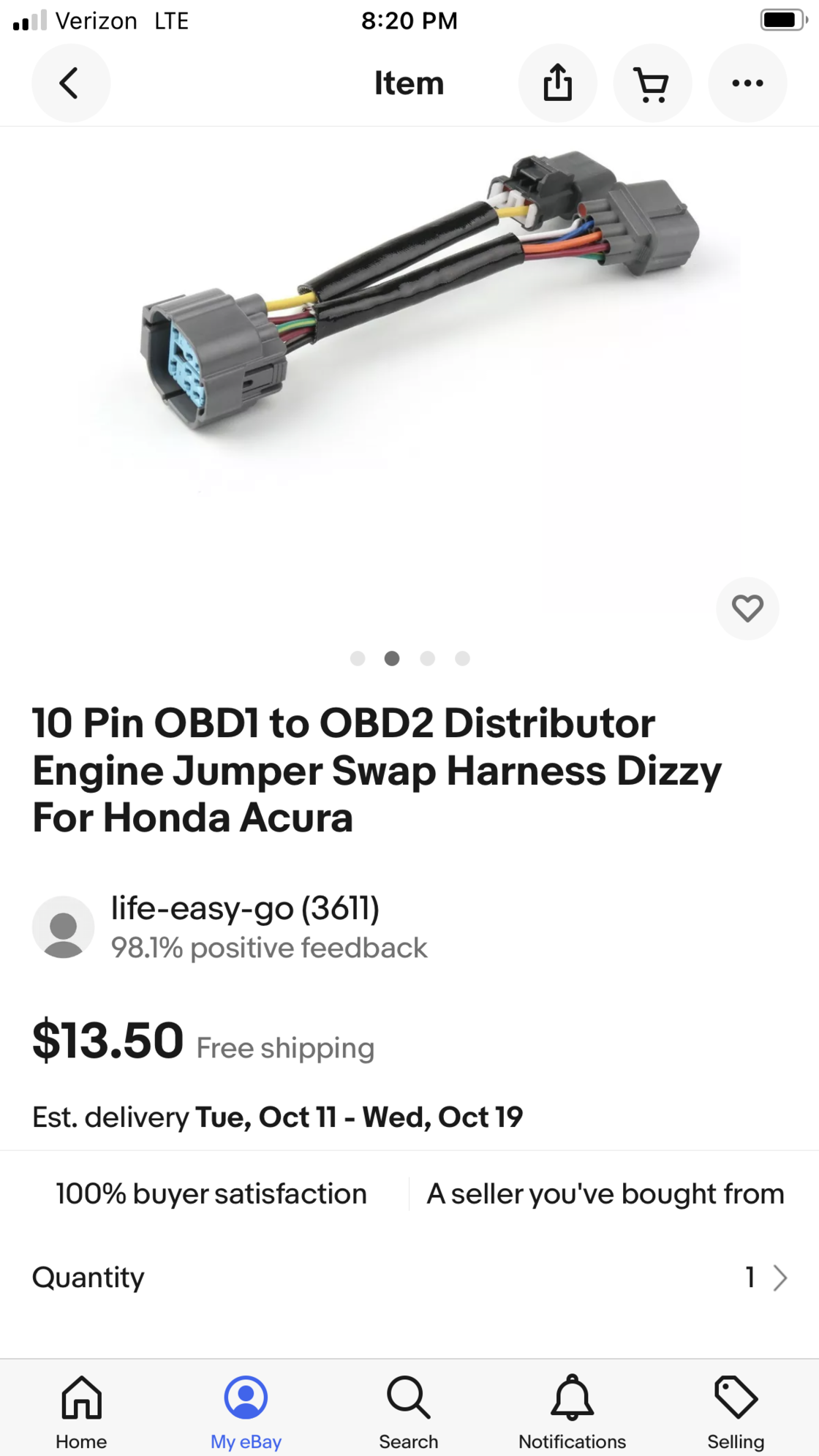Add item to watchlist with heart icon

coord(747,608)
